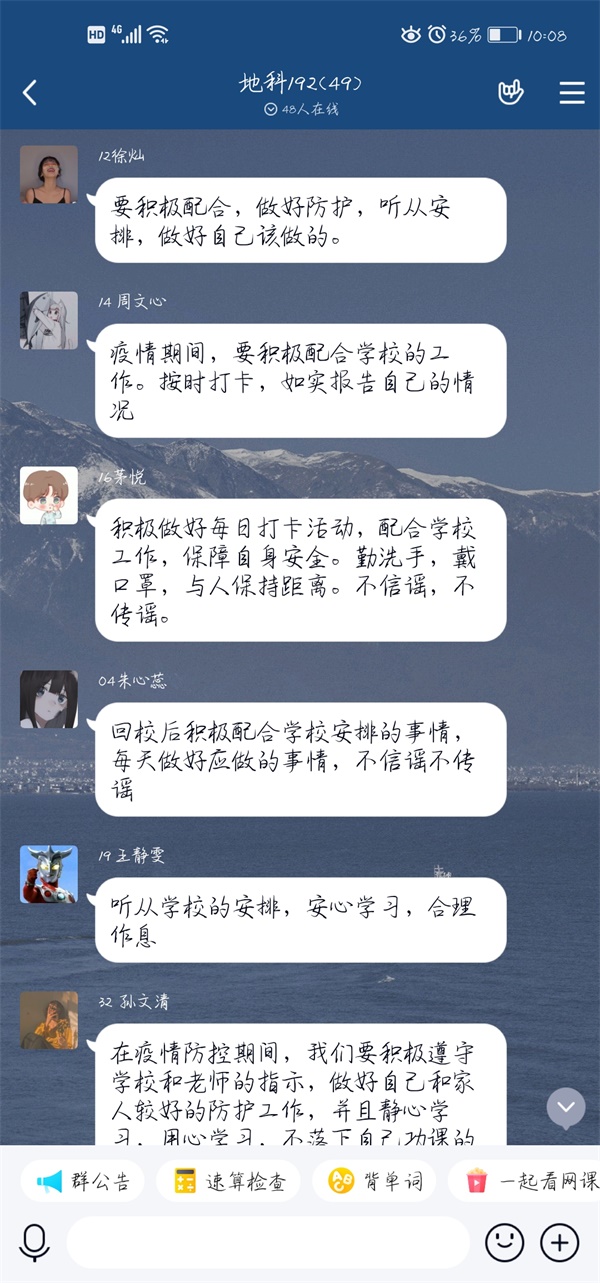
Task: View 14周文心's profile avatar
Action: 49,320
